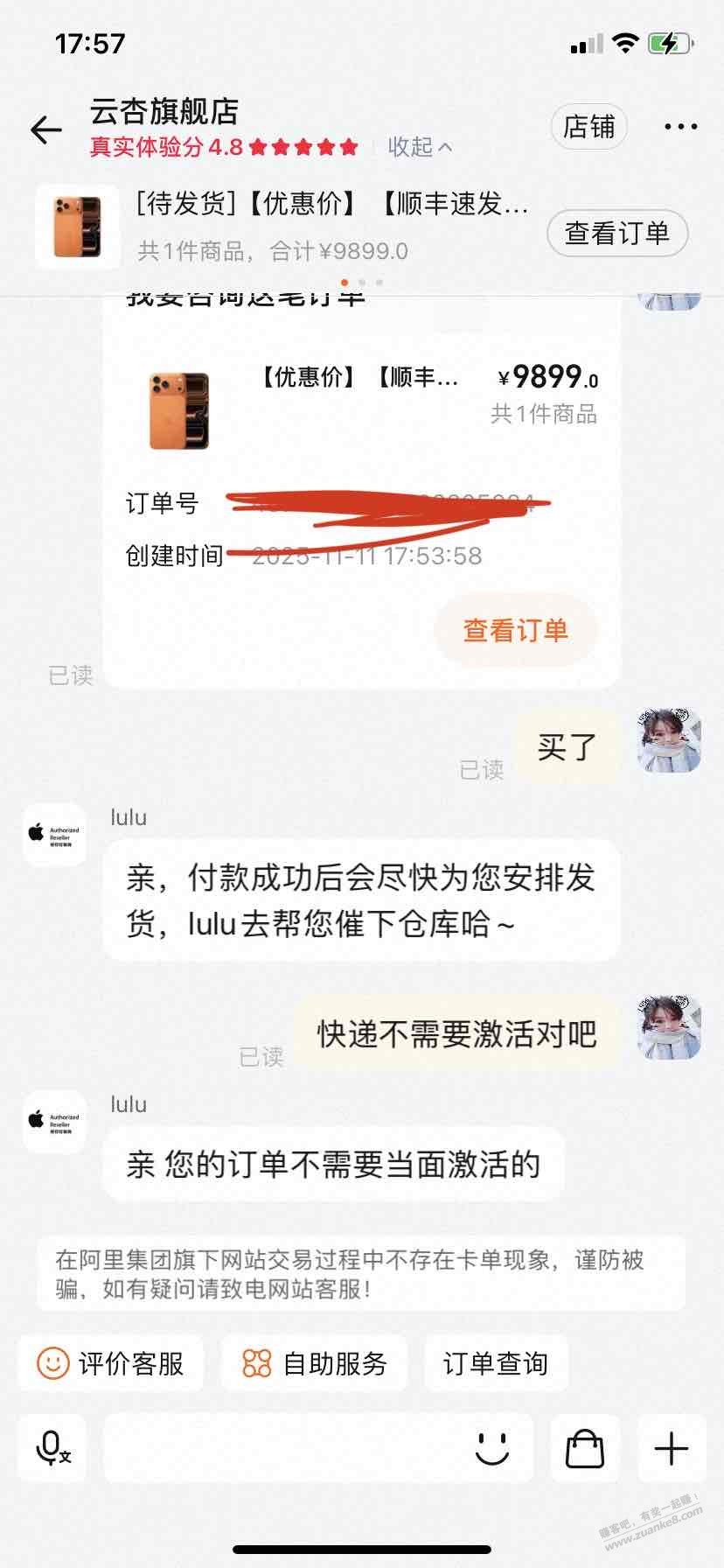The height and width of the screenshot is (1568, 724).
Task: Activate the voice input microphone
Action: 52,1449
